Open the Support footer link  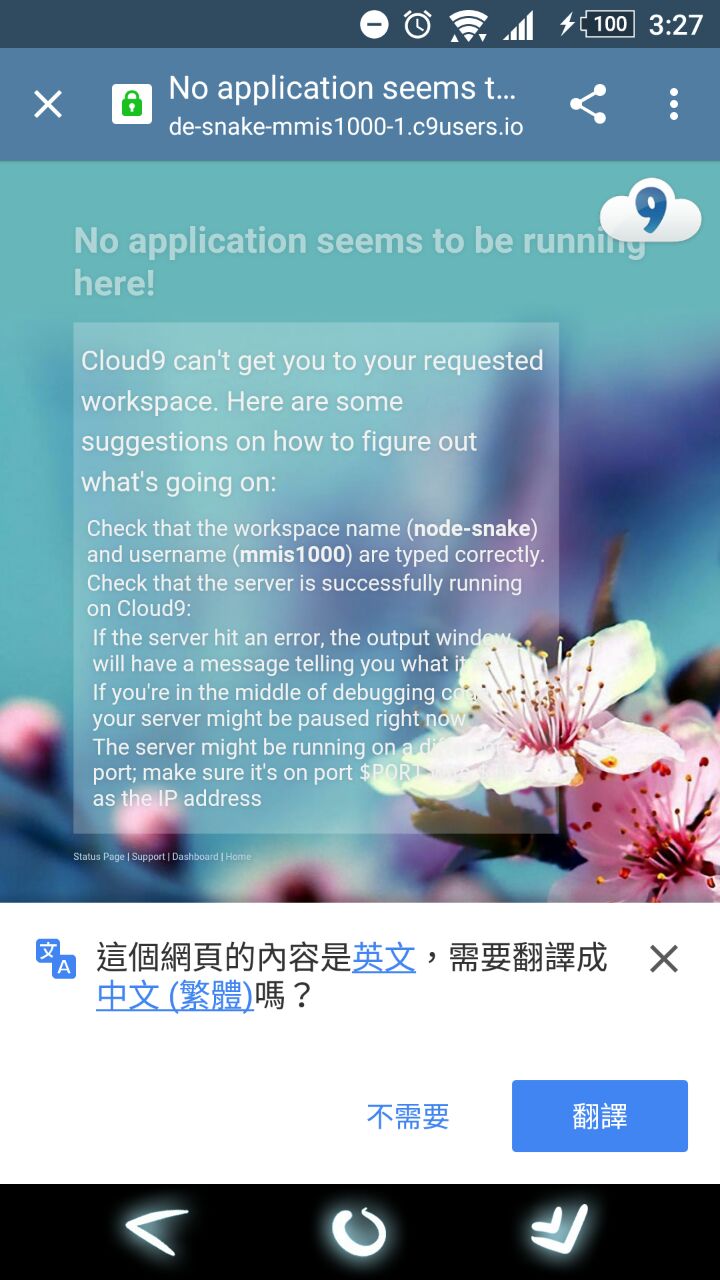[x=149, y=857]
